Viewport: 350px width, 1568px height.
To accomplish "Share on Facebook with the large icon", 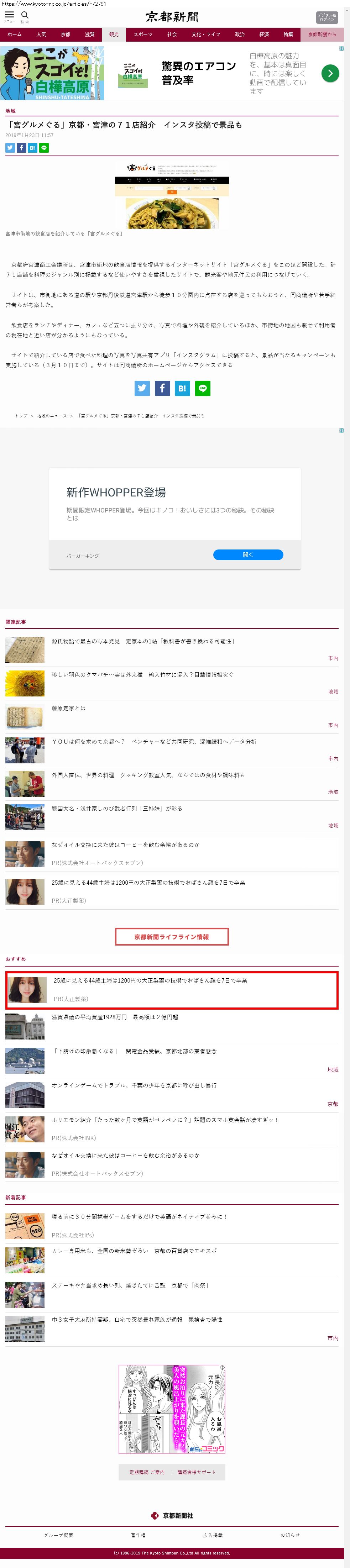I will pyautogui.click(x=162, y=388).
